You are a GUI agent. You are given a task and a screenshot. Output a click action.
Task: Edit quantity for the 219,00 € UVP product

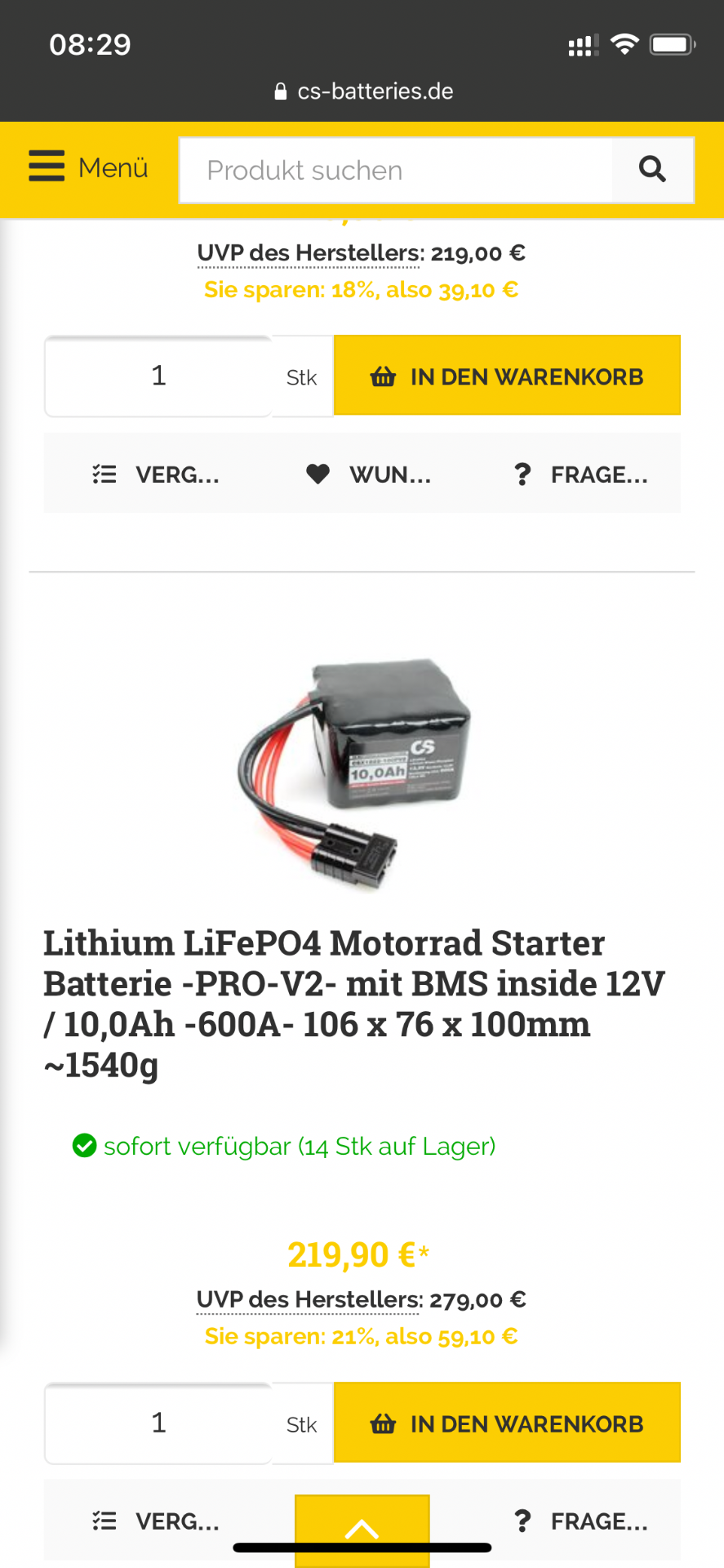point(158,376)
